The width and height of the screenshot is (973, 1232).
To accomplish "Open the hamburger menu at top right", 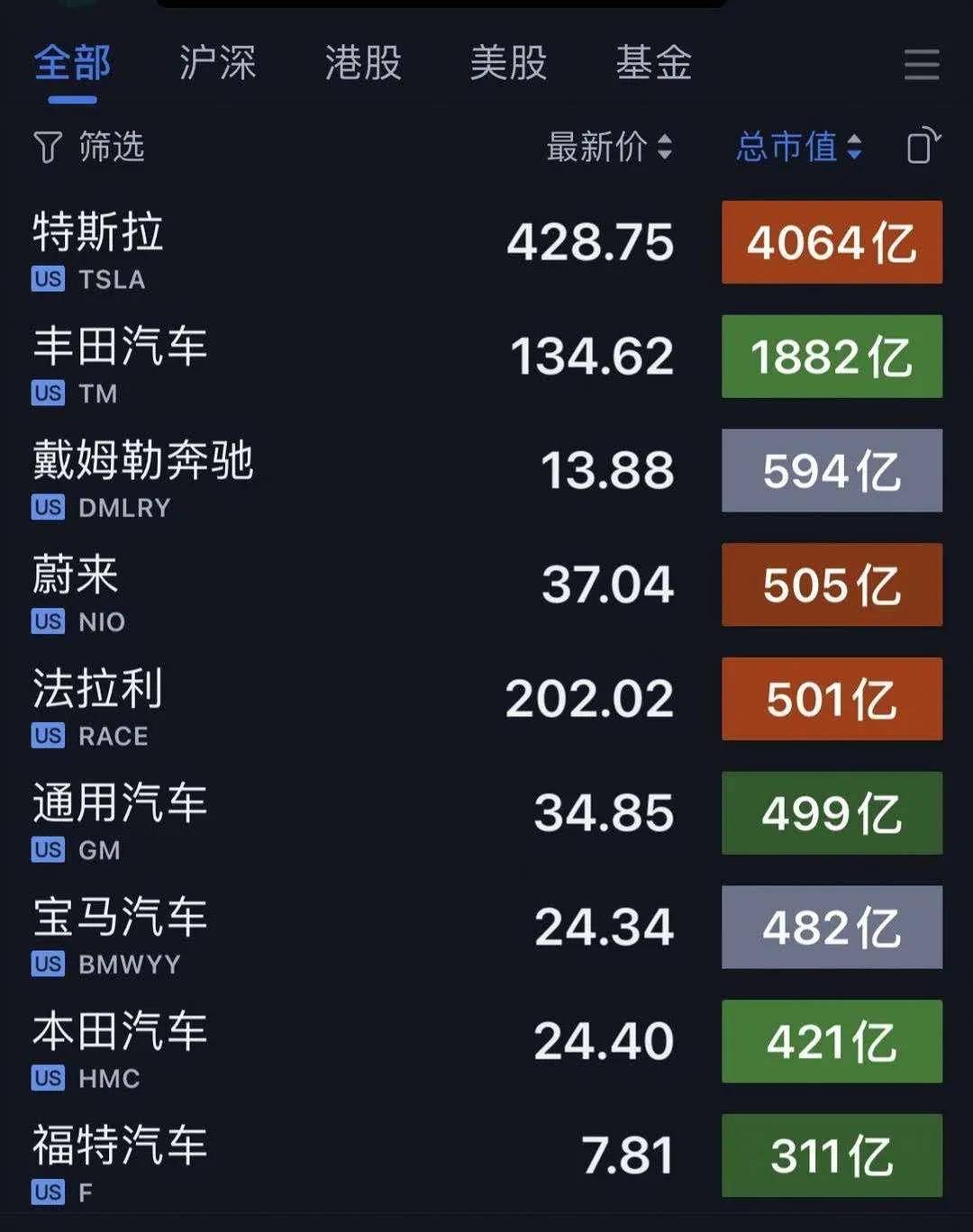I will (x=920, y=64).
